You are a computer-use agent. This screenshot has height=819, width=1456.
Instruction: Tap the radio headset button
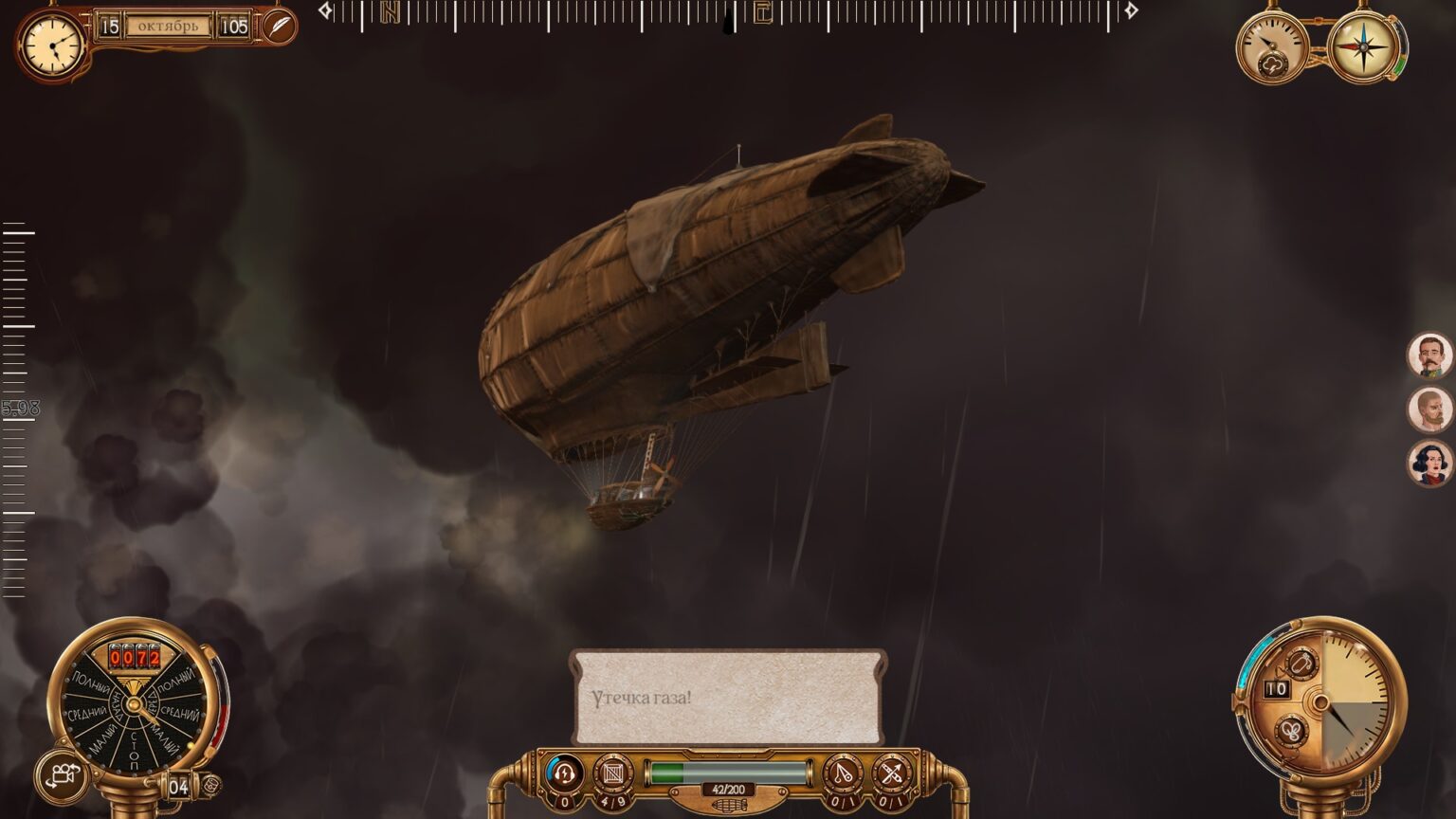[565, 774]
